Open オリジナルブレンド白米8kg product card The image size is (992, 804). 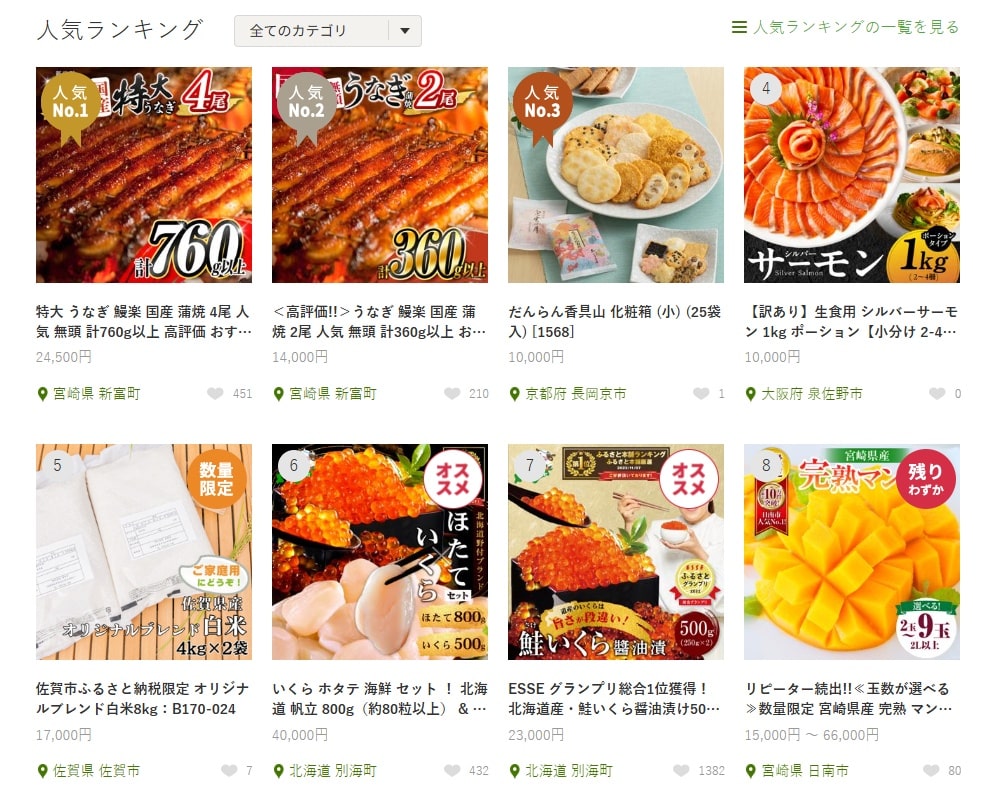pyautogui.click(x=144, y=552)
